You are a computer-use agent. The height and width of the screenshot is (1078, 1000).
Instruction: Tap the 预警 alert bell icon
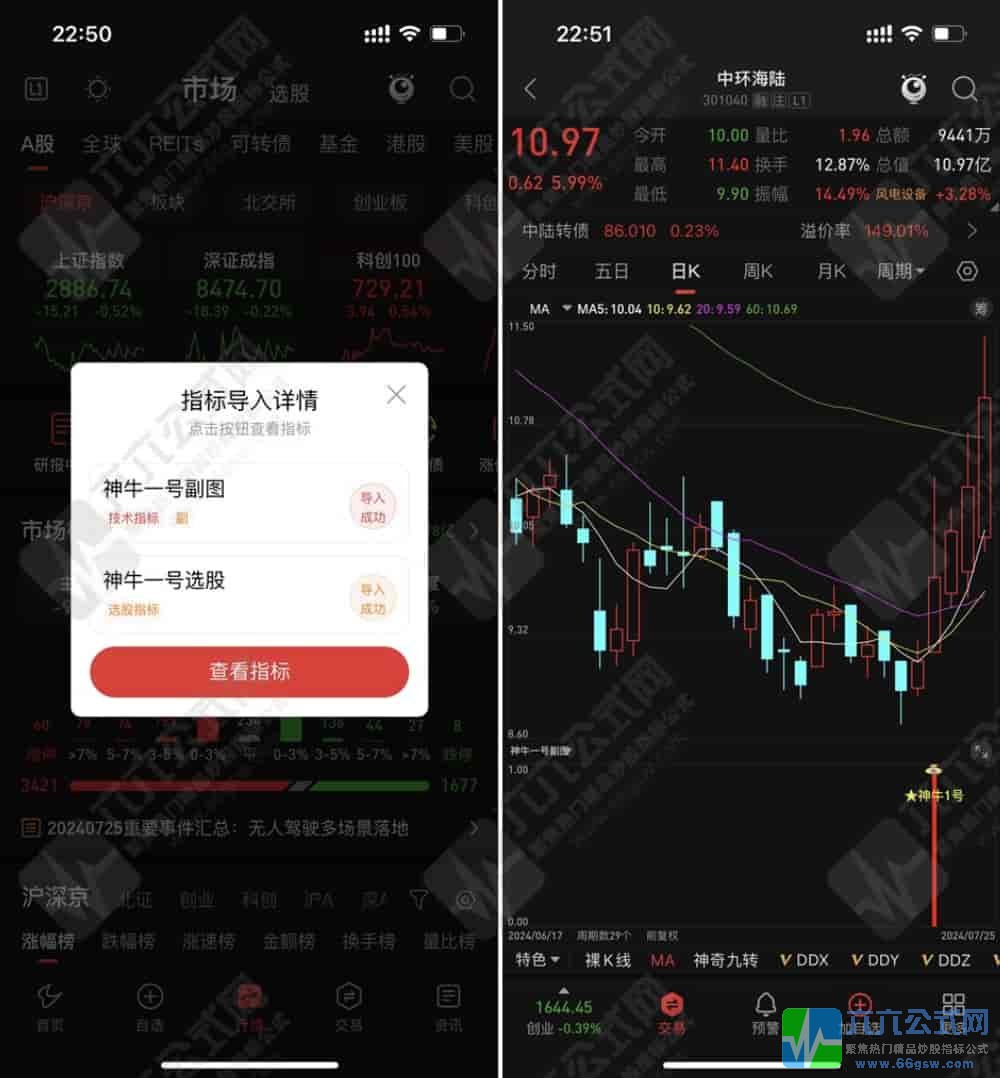[x=765, y=1004]
